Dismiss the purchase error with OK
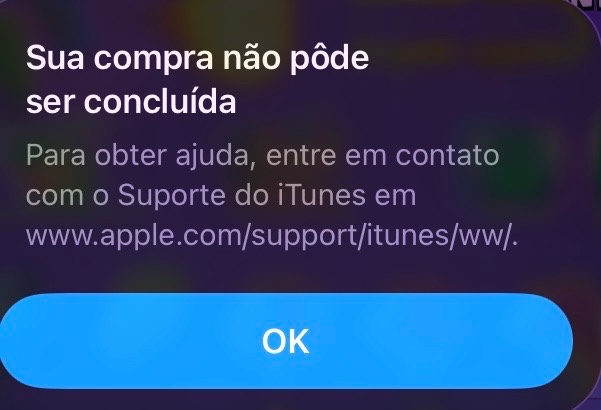 click(286, 341)
